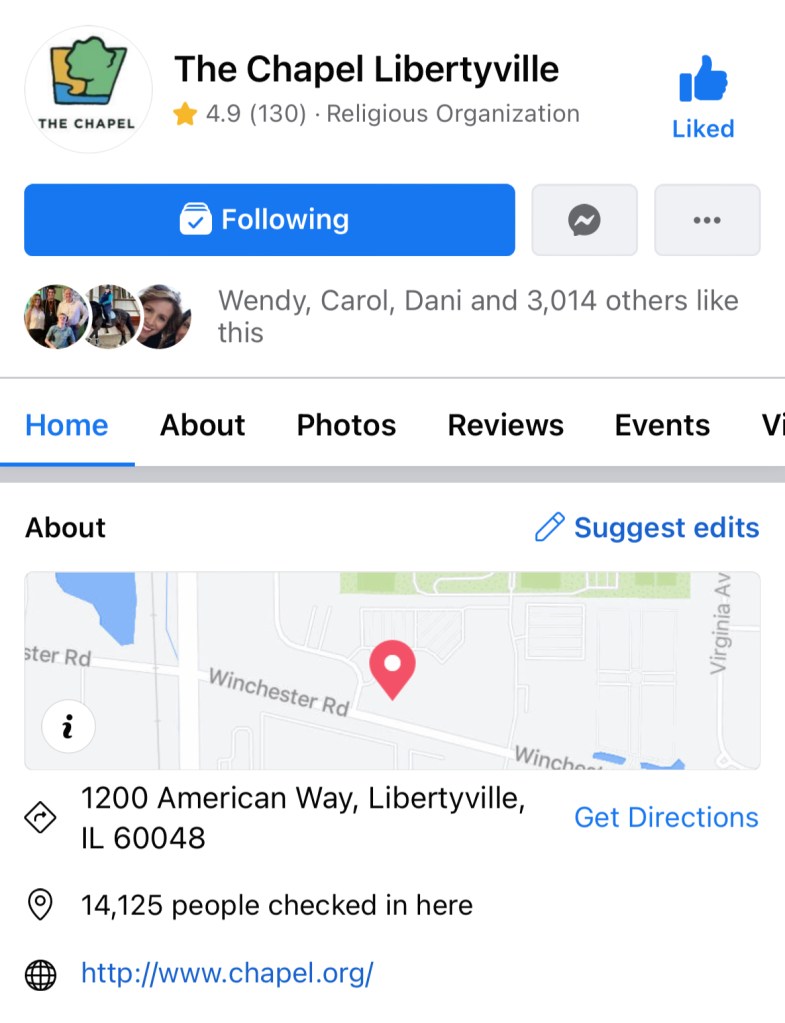
Task: Open the map info icon
Action: [68, 726]
